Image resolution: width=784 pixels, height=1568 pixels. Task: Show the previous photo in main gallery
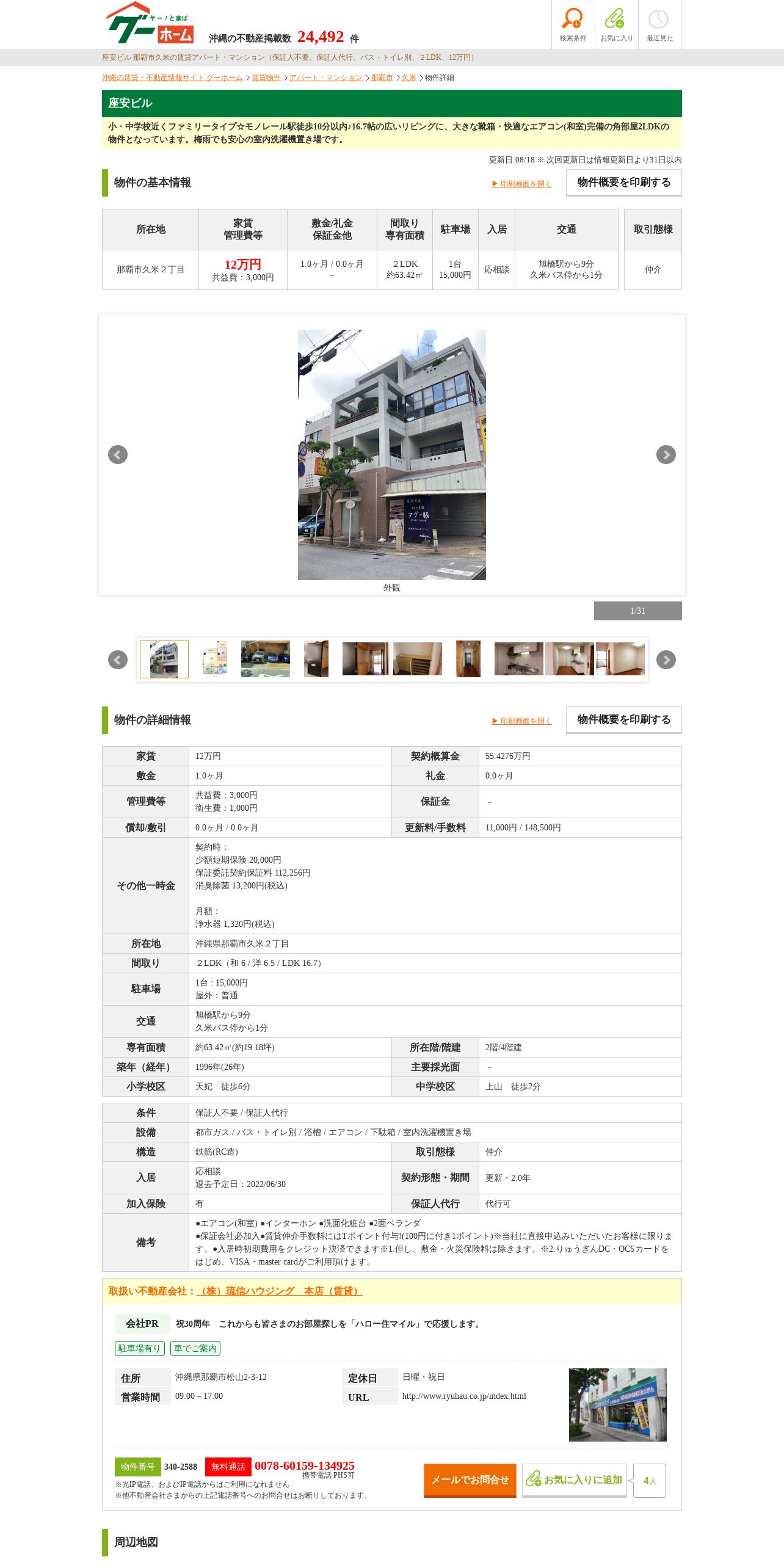click(118, 455)
